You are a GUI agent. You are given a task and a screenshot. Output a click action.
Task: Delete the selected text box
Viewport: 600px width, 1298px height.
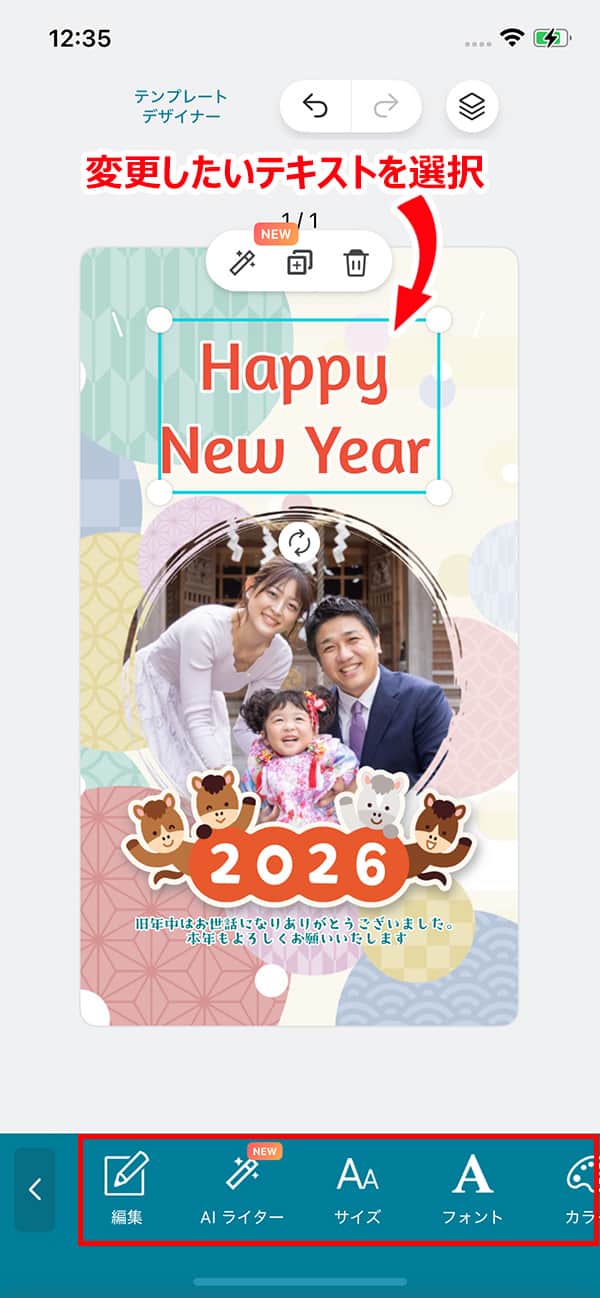(x=355, y=263)
